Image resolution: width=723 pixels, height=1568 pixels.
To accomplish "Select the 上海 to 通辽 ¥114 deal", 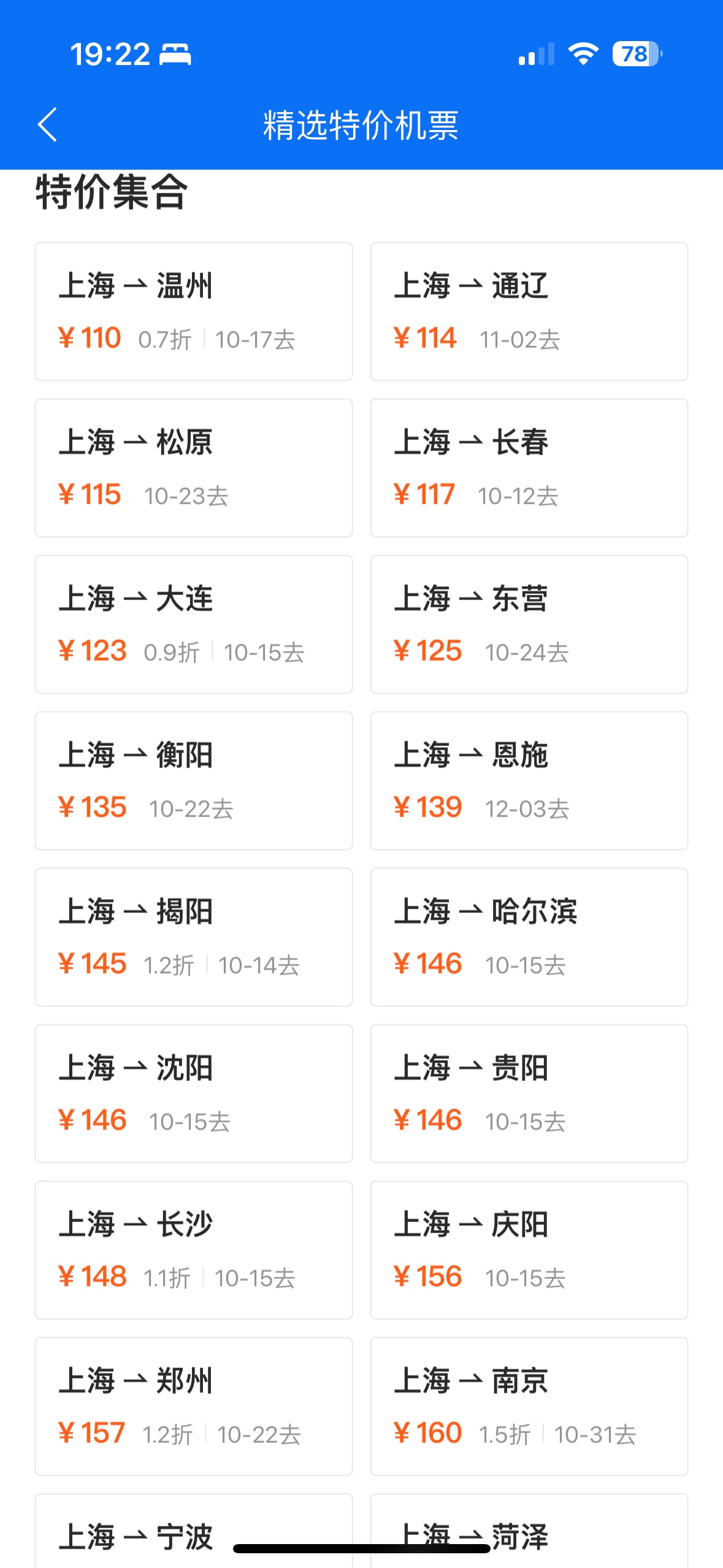I will tap(529, 312).
